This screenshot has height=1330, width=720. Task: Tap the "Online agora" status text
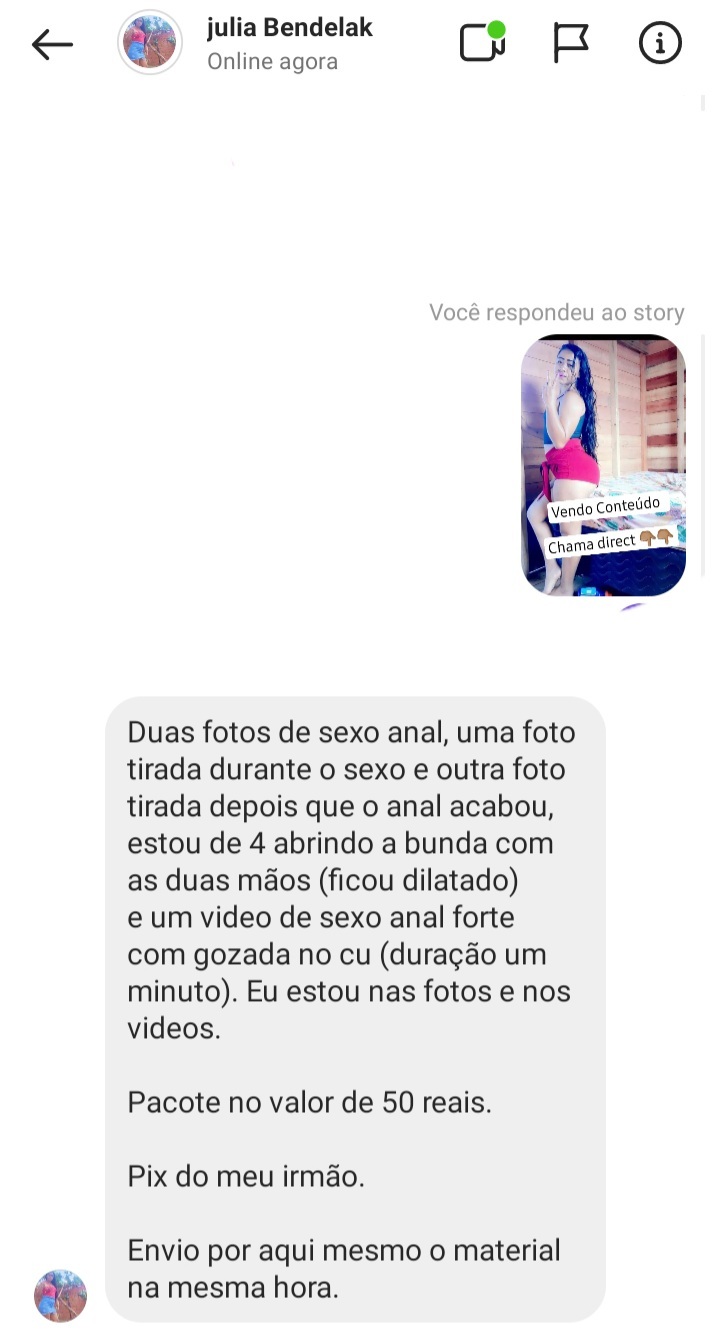coord(272,61)
